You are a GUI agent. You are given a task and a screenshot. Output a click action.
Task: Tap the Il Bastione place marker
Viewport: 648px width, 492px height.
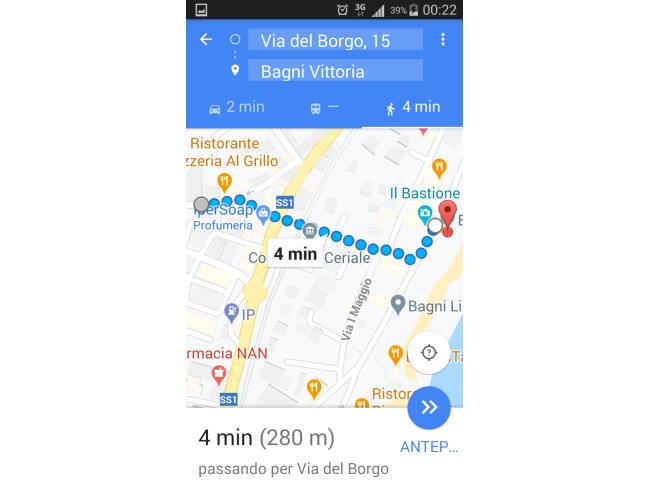click(425, 212)
